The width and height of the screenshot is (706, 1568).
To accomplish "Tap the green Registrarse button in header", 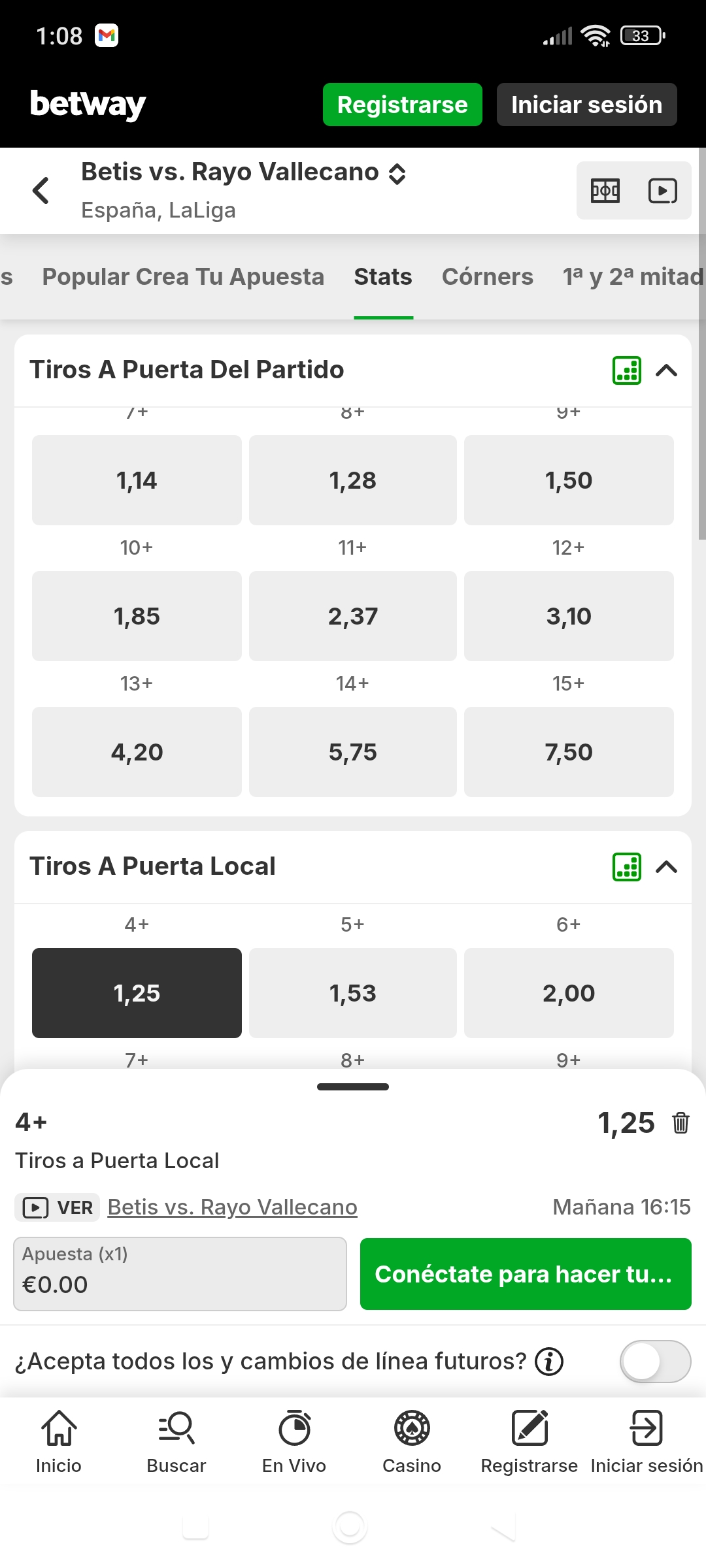I will [x=402, y=105].
